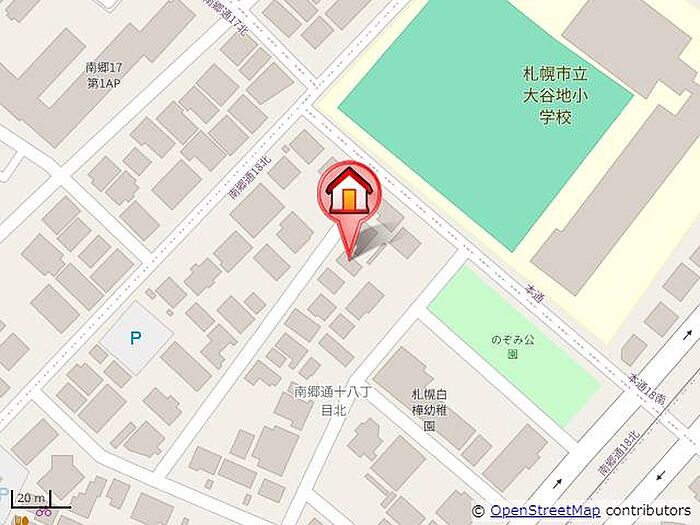Tap the red home location marker

pyautogui.click(x=349, y=192)
